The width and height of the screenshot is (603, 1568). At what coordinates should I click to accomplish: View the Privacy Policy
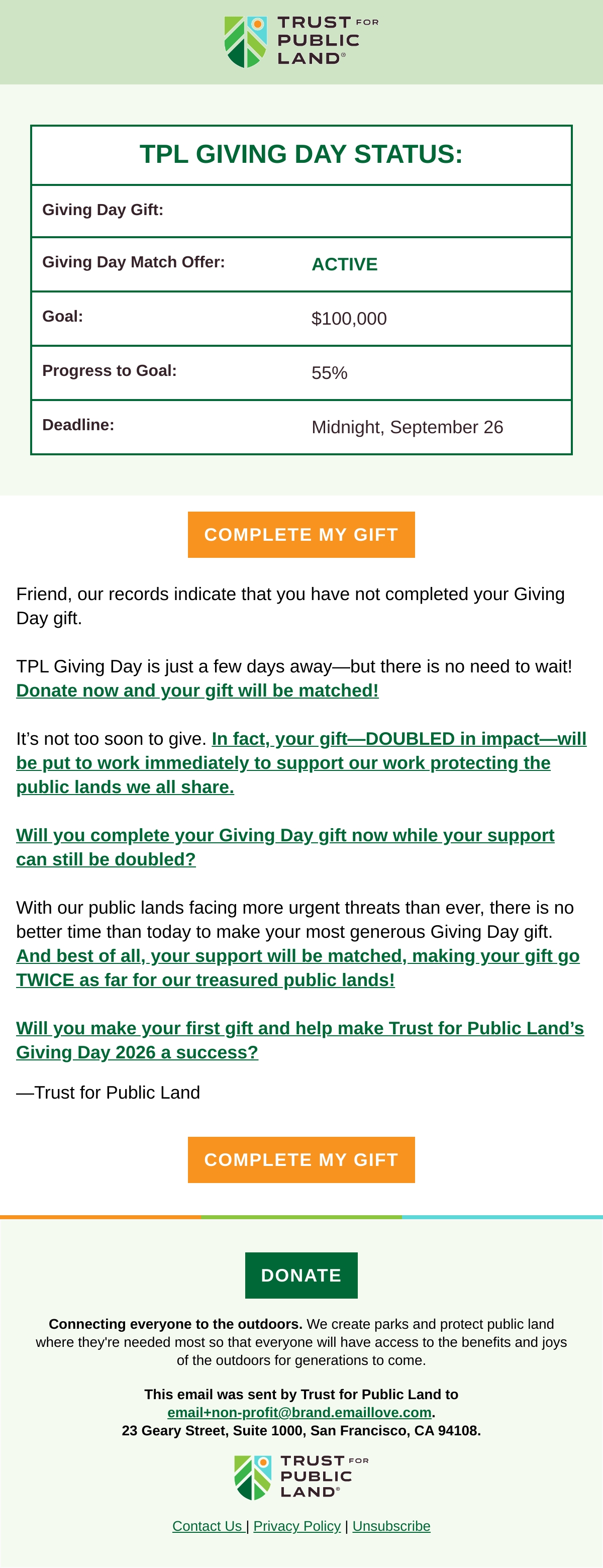click(x=297, y=1526)
